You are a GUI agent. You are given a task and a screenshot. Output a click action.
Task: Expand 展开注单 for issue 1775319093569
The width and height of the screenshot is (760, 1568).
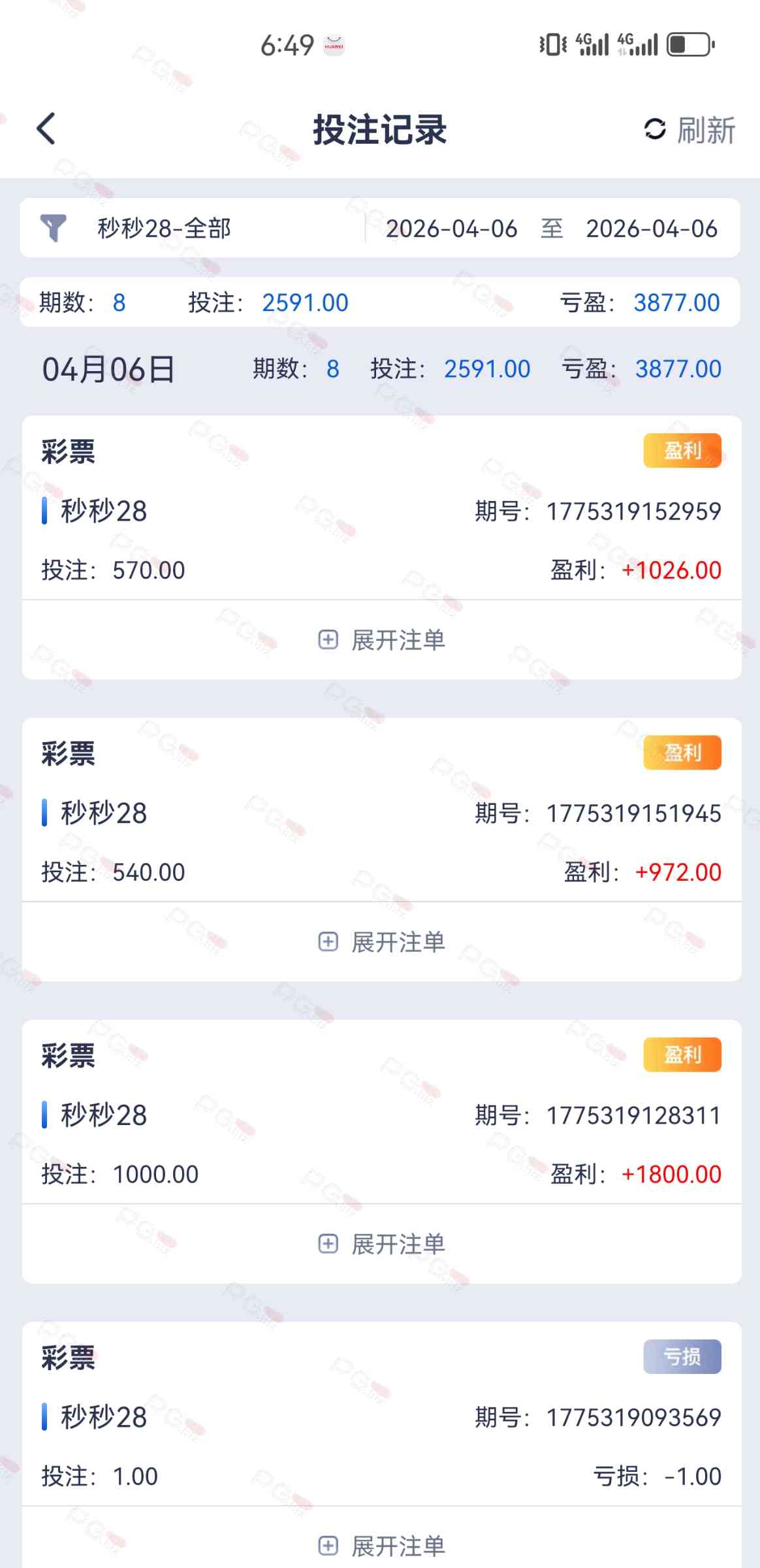(381, 1545)
